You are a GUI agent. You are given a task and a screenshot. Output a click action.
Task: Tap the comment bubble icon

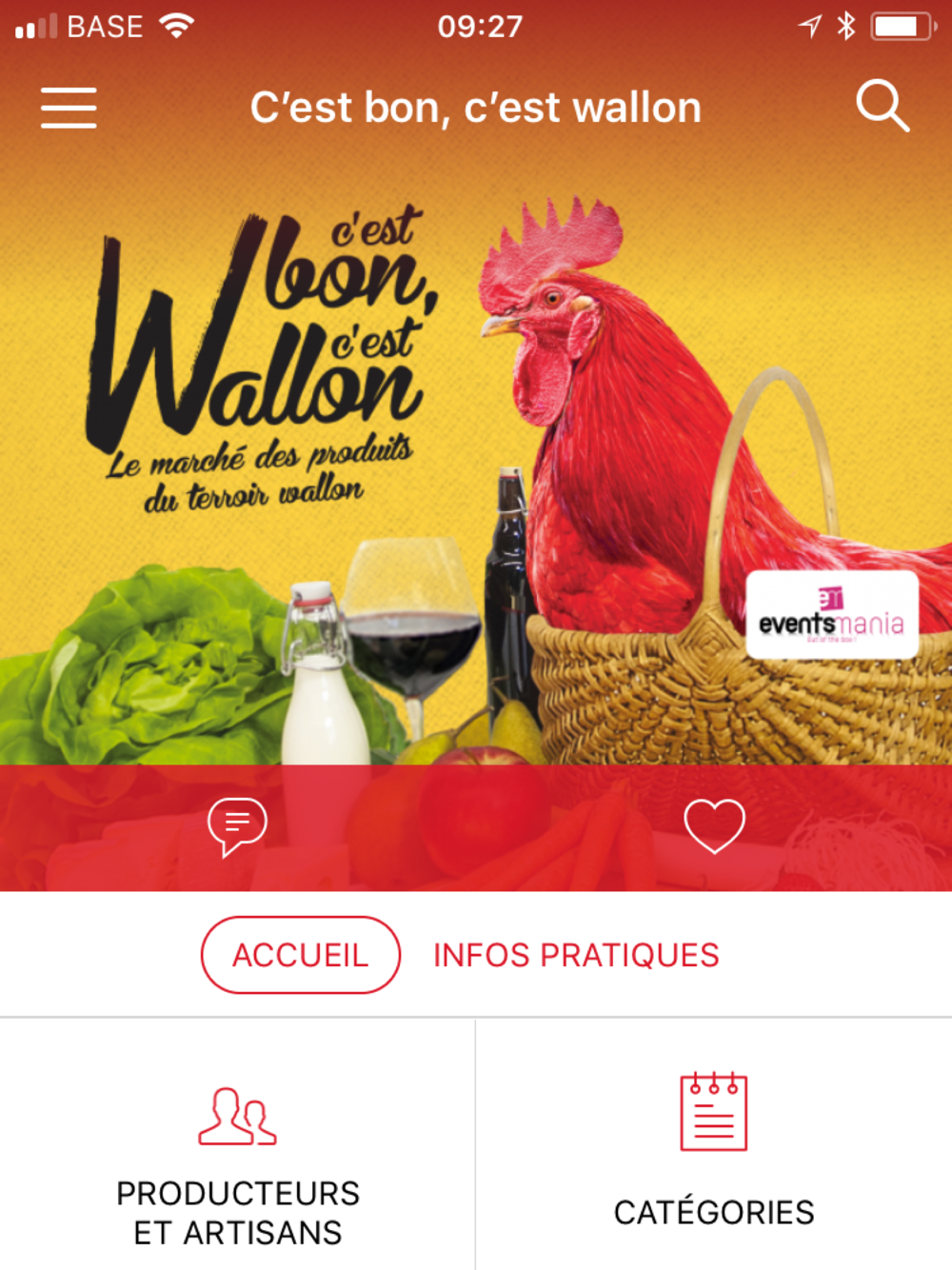[237, 826]
